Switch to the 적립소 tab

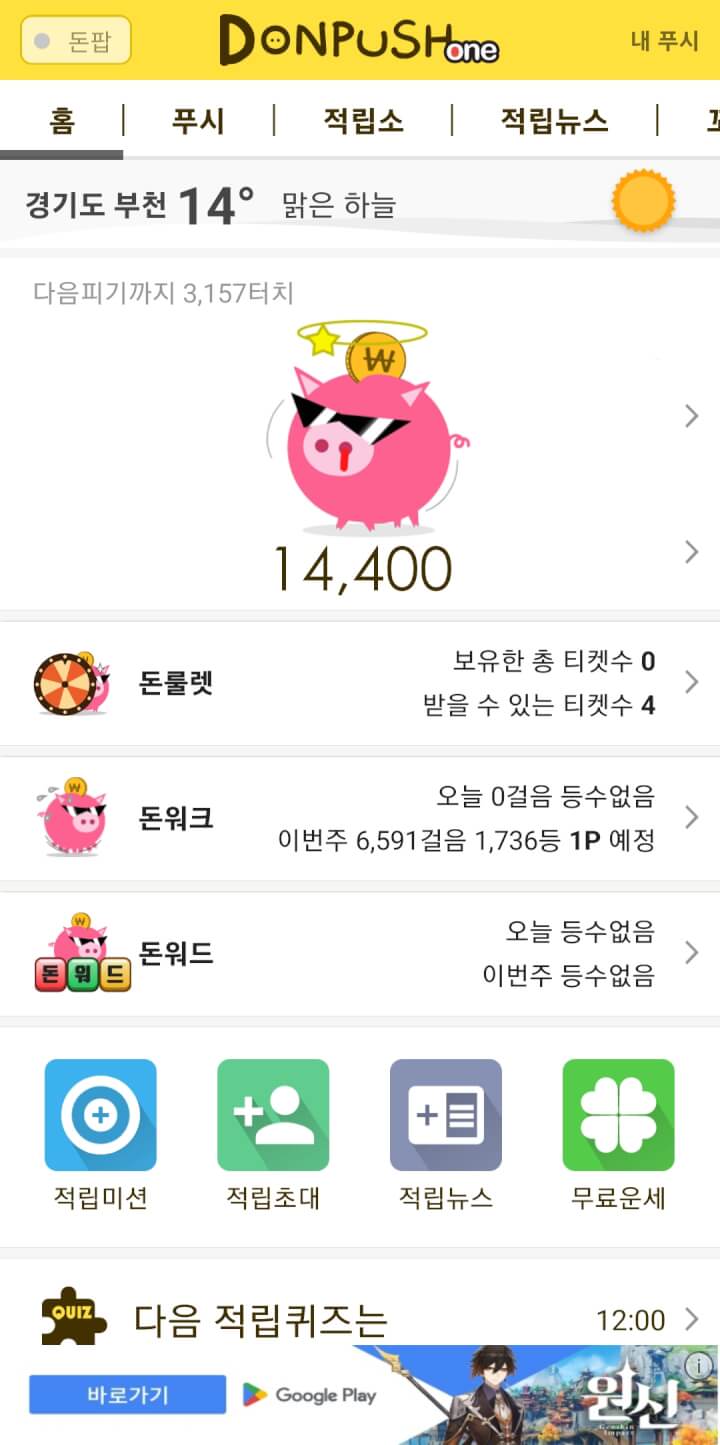363,121
